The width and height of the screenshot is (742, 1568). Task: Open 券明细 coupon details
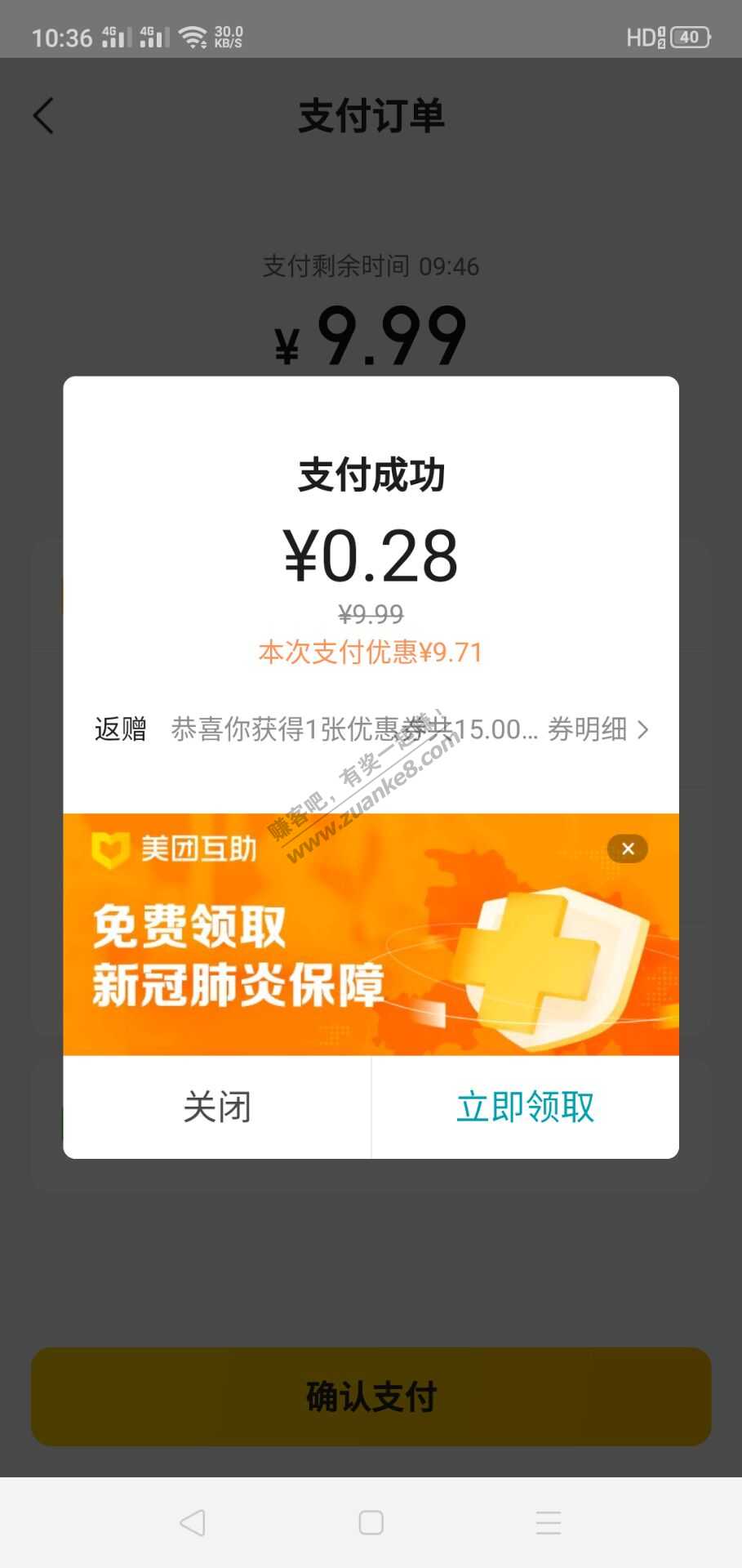598,728
